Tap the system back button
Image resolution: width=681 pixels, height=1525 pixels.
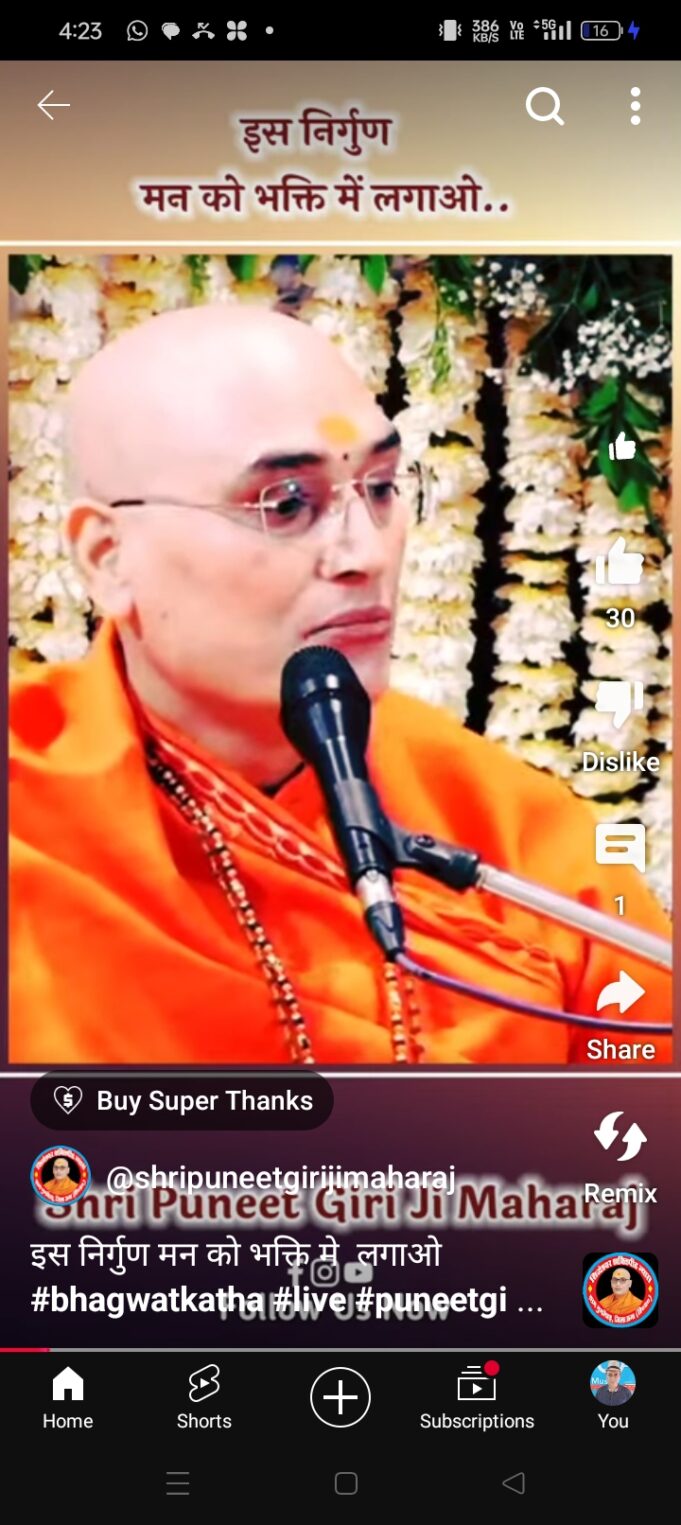pyautogui.click(x=513, y=1483)
